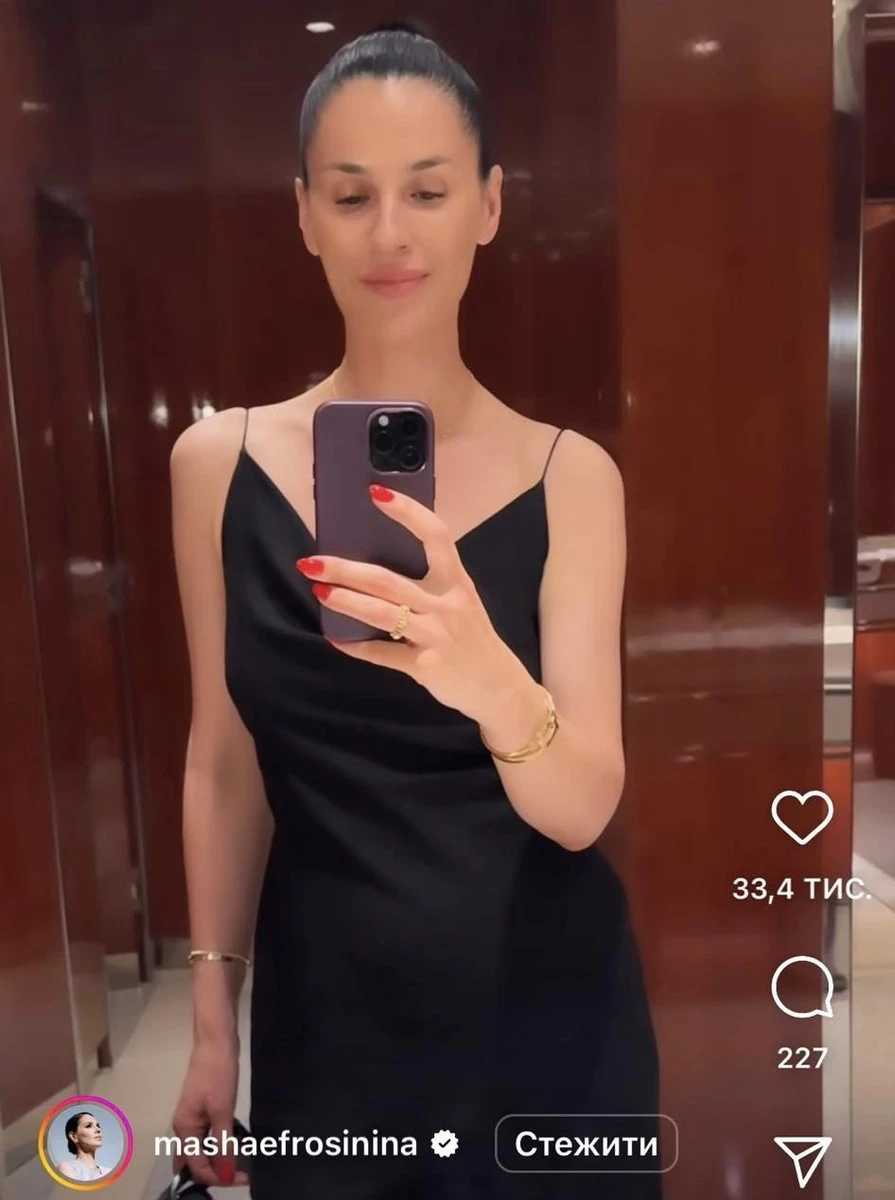Open the mashaefrosinina username link
The image size is (895, 1200).
(285, 1144)
